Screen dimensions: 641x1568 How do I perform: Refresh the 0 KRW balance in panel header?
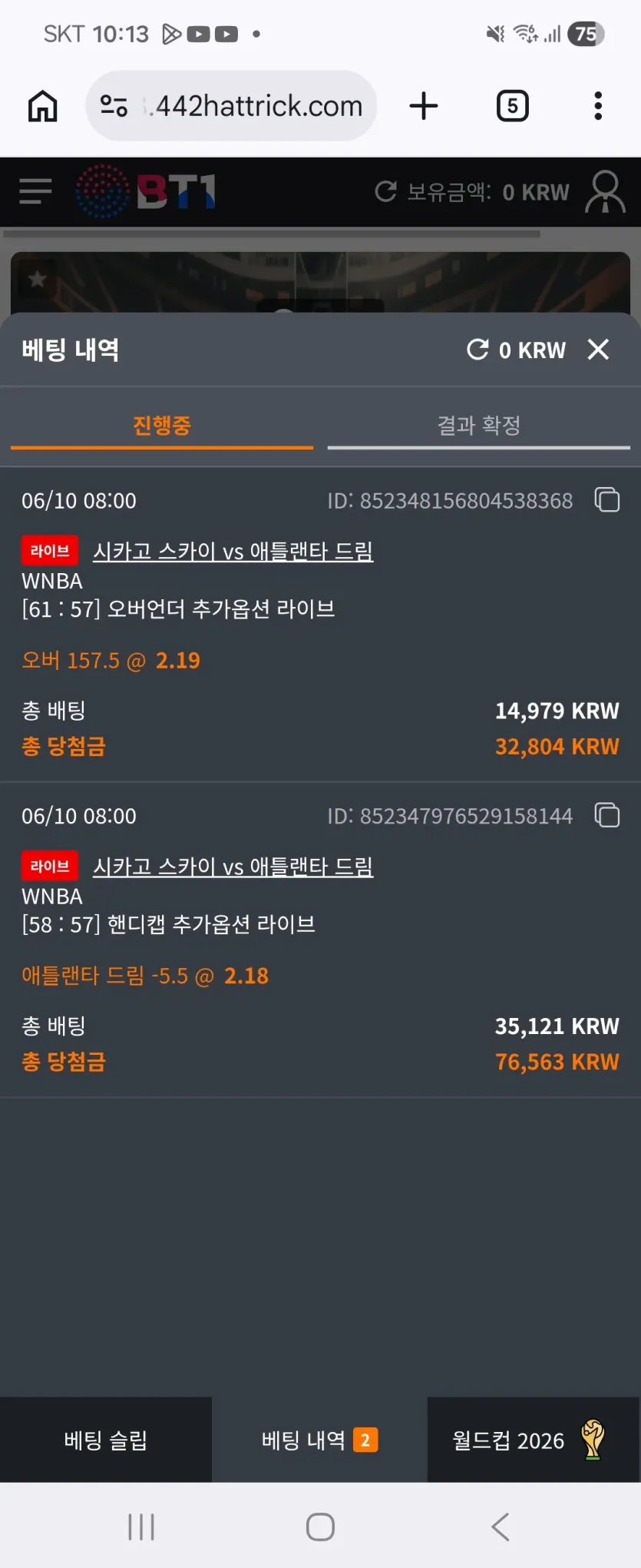click(477, 350)
